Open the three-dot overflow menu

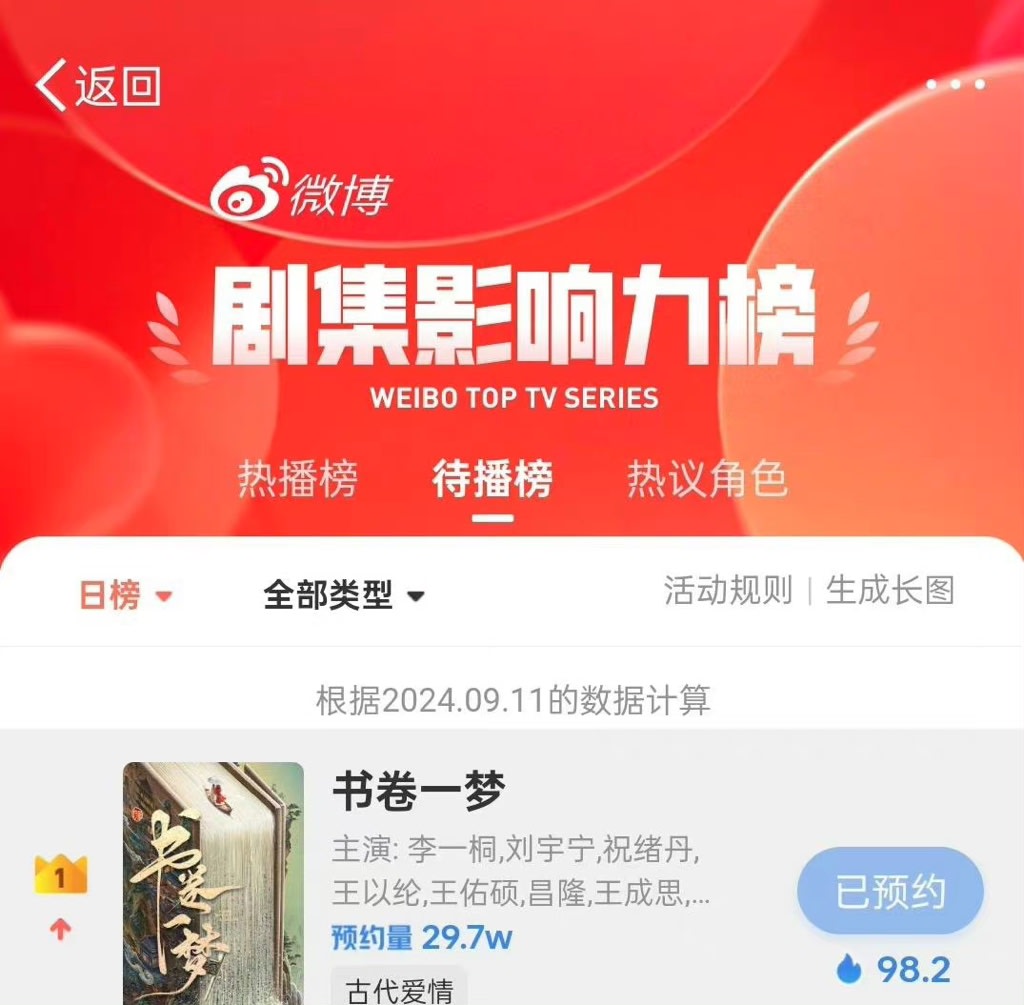point(955,84)
